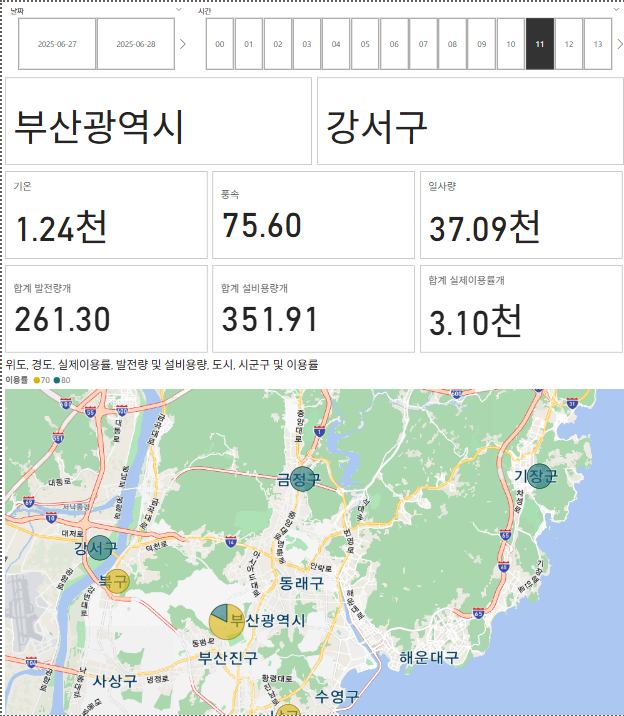Expand the time slicer dropdown chevron
This screenshot has width=624, height=716.
pyautogui.click(x=616, y=9)
